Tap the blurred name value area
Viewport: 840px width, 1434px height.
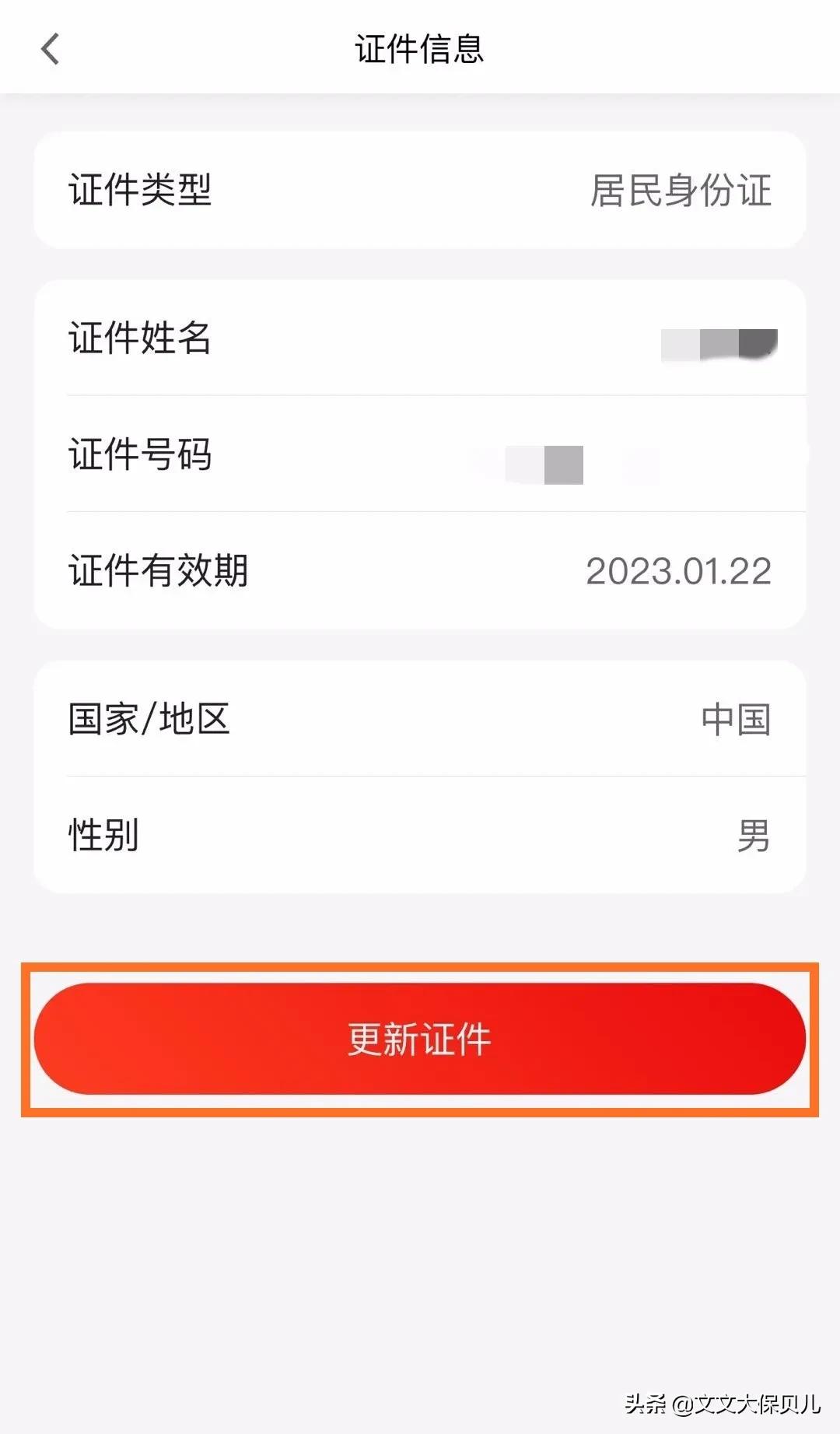pos(719,342)
